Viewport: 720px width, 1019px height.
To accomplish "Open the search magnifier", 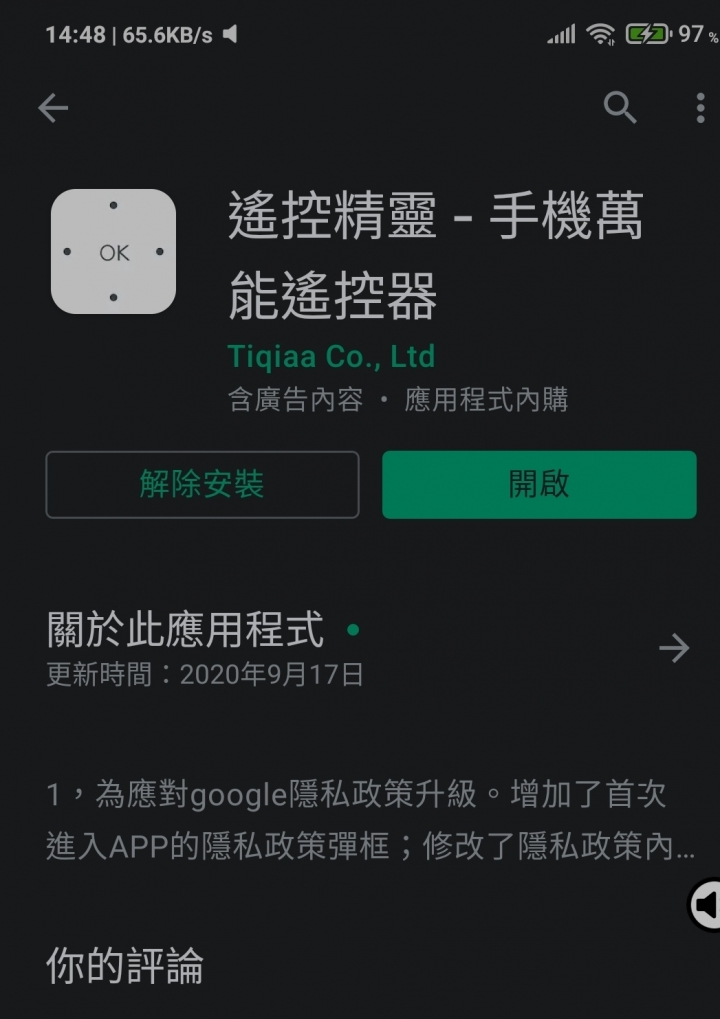I will 620,108.
